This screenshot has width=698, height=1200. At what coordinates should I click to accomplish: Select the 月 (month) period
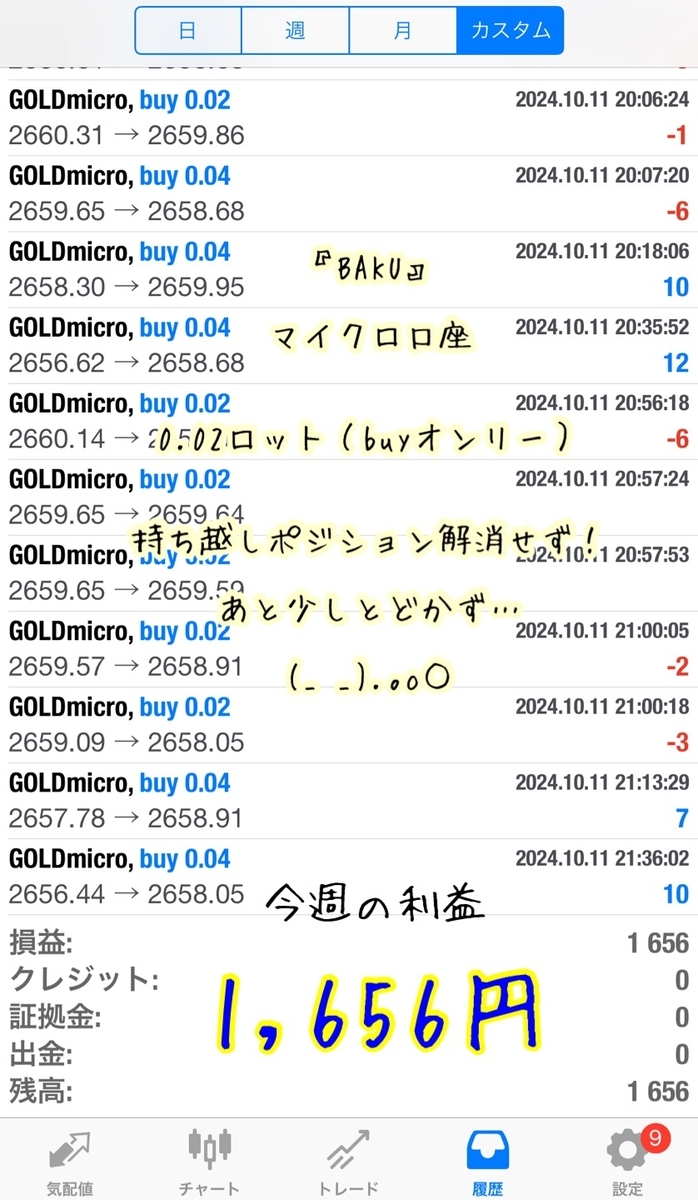coord(402,30)
